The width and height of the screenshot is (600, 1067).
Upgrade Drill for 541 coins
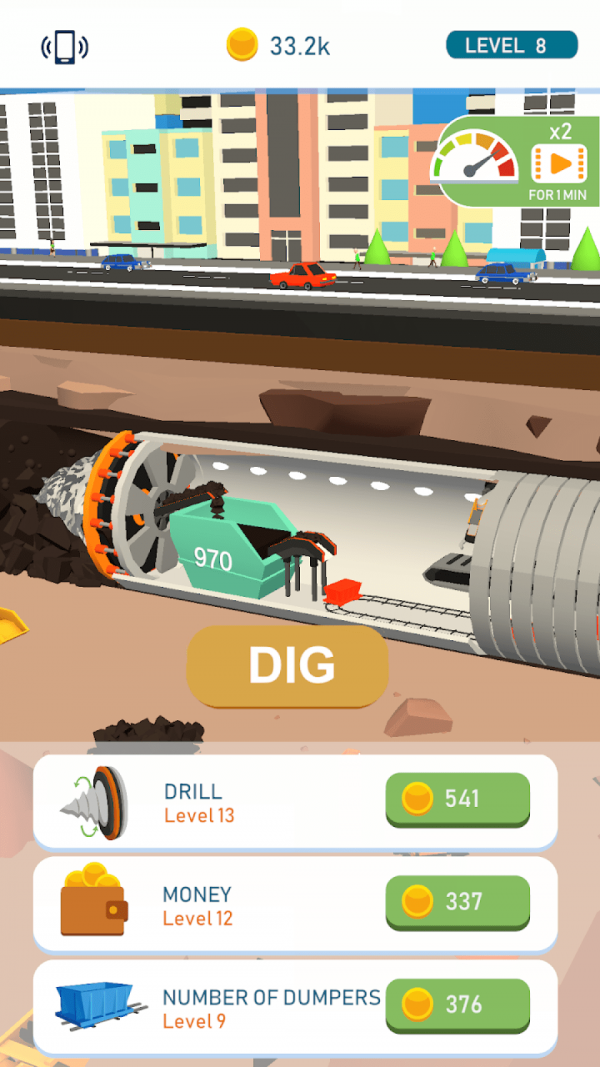457,799
